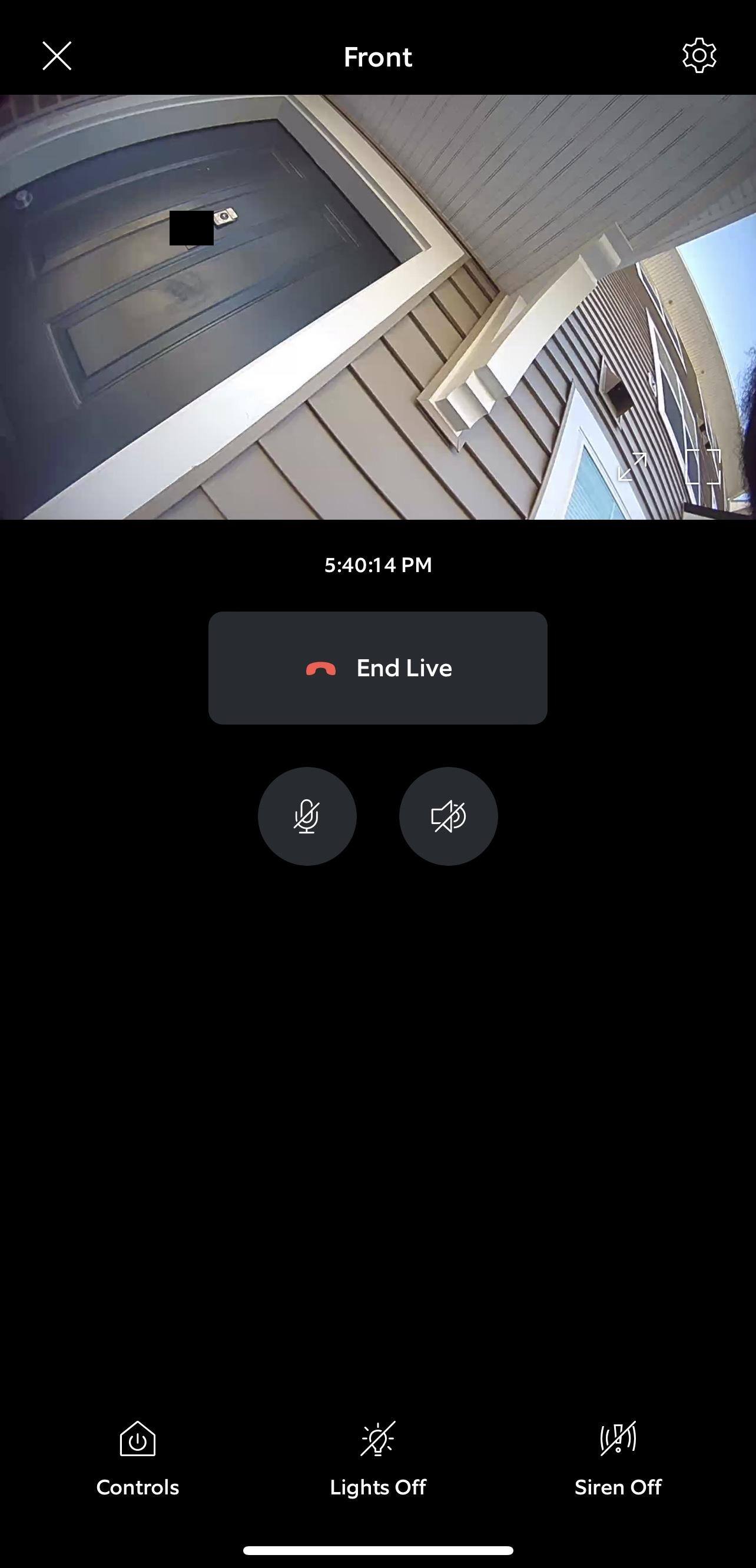
Task: Unmute the microphone to talk
Action: 307,816
